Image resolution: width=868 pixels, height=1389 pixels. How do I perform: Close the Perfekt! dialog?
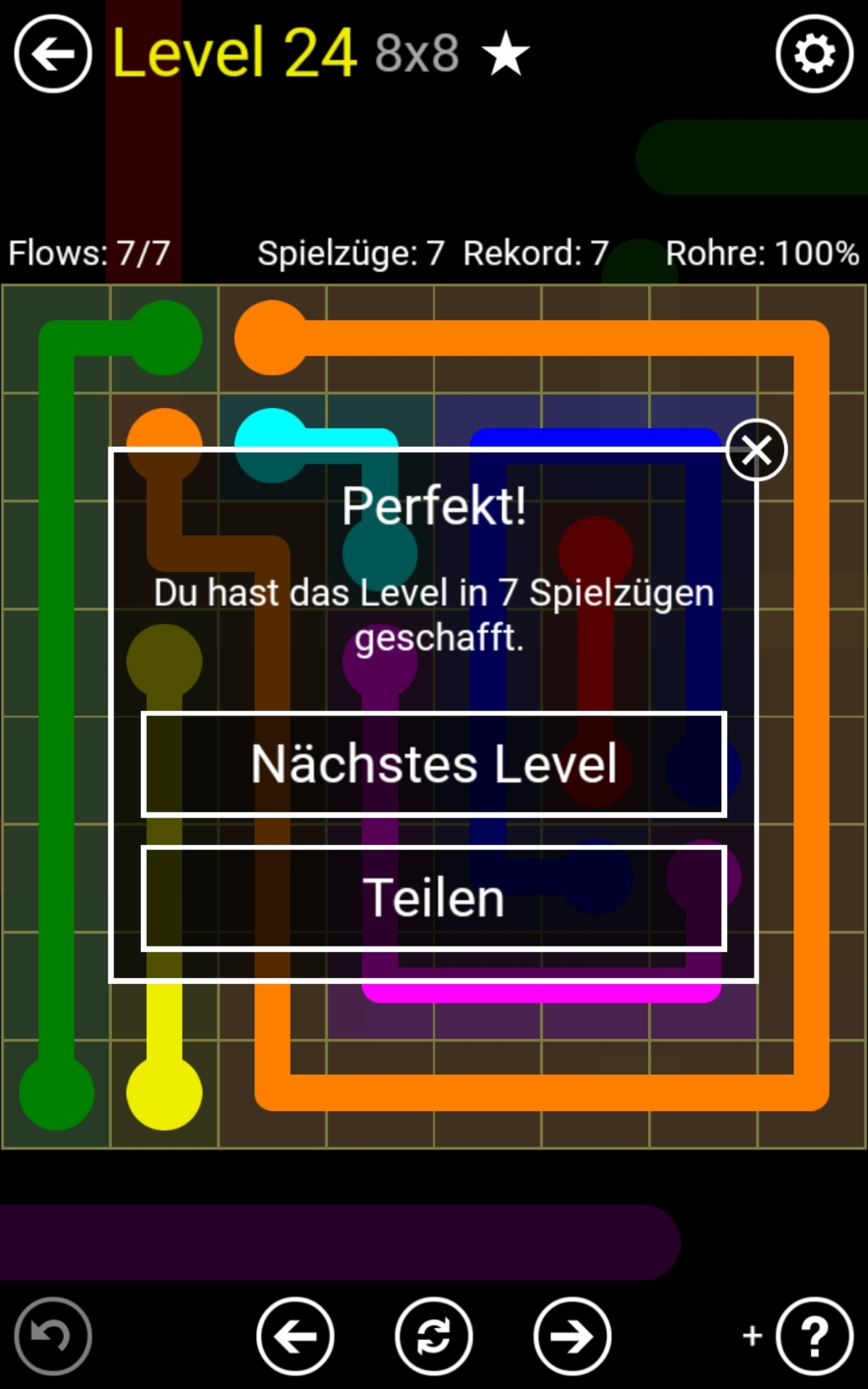point(756,450)
